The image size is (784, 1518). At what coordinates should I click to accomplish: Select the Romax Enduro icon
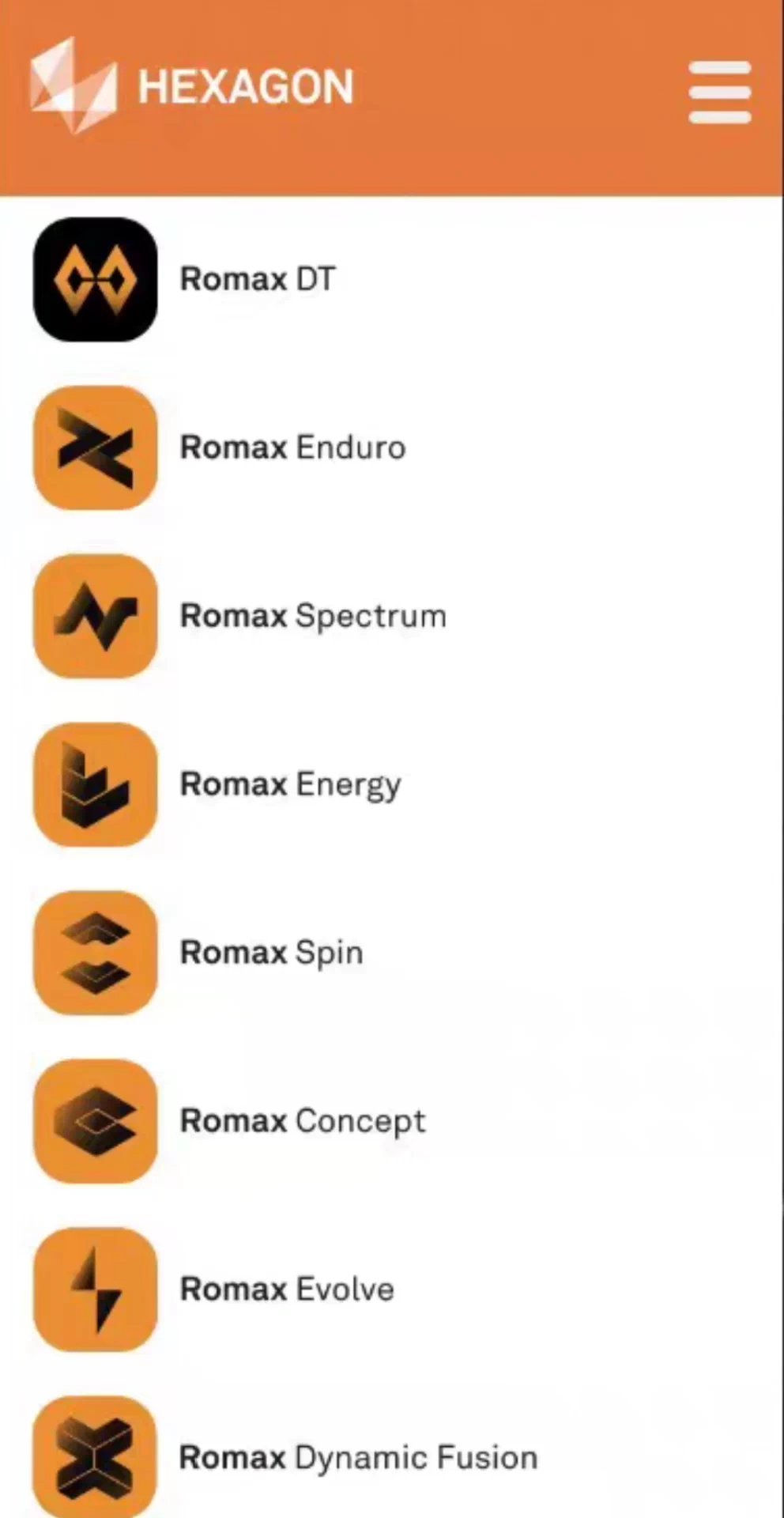click(95, 447)
